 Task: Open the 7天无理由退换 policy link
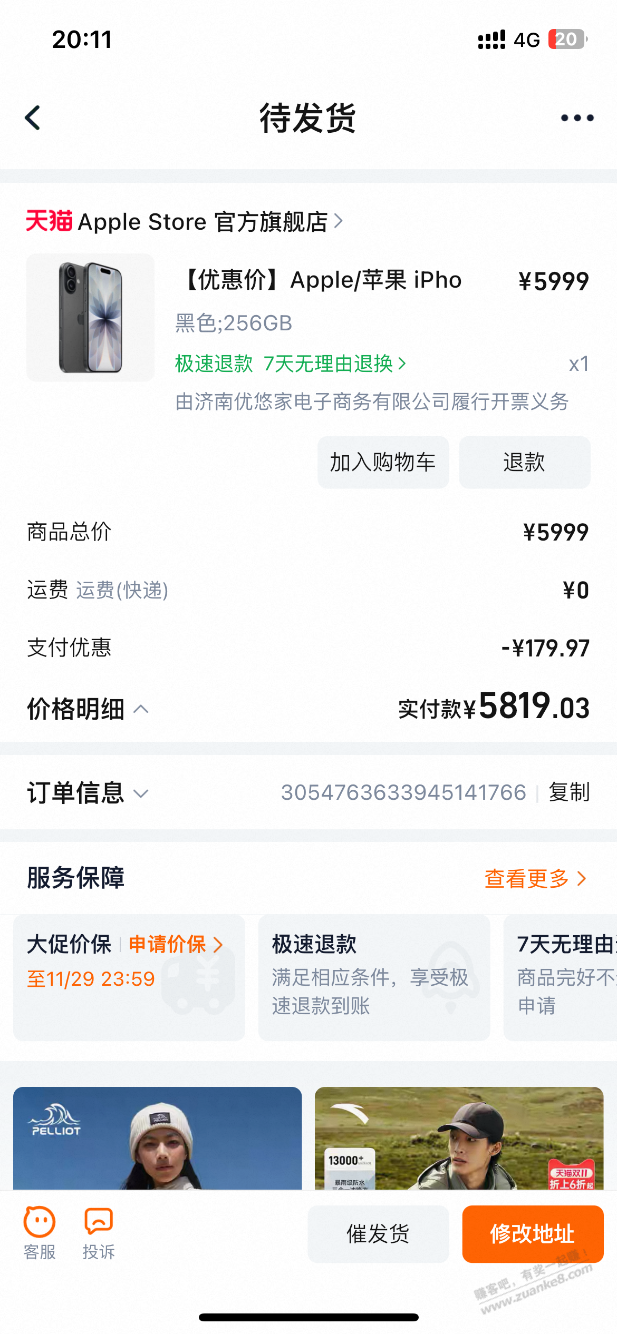335,364
